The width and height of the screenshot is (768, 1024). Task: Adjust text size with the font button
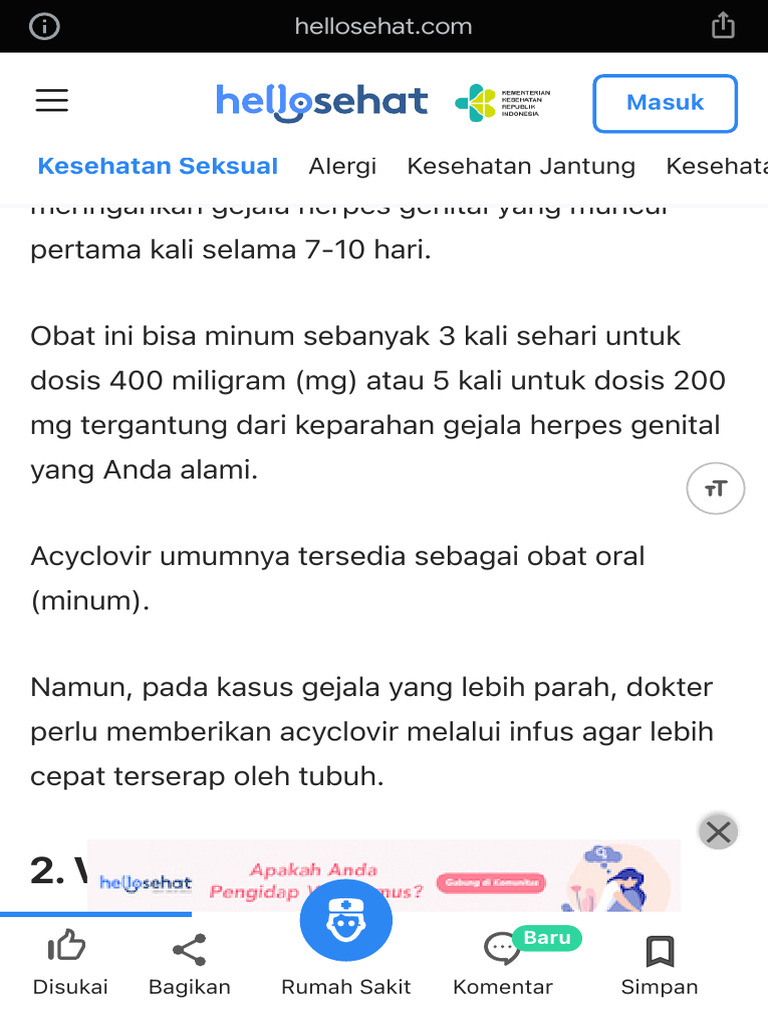716,488
